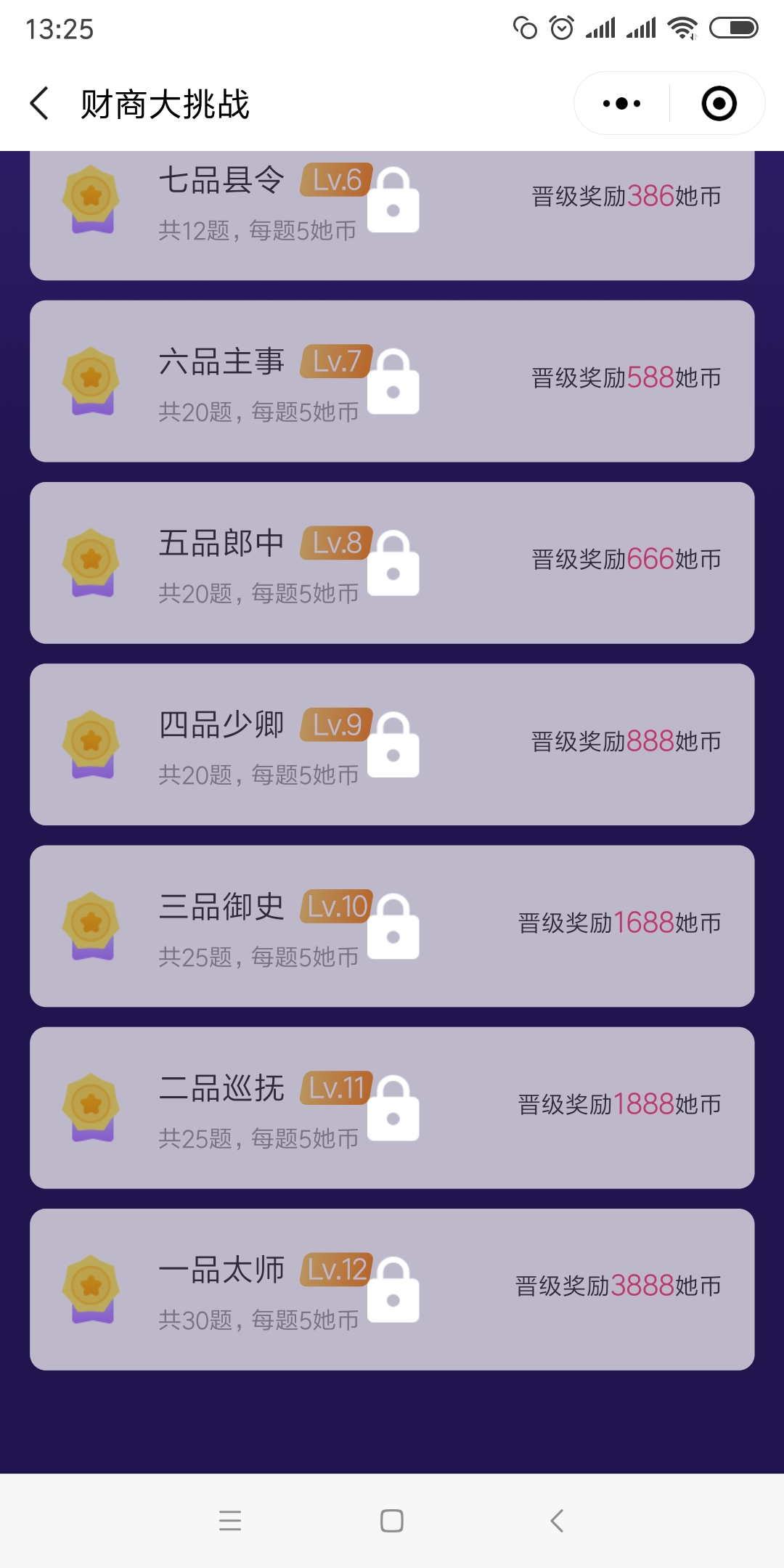Viewport: 784px width, 1568px height.
Task: Open the 七品县令 Lv.6 level card
Action: click(x=392, y=216)
